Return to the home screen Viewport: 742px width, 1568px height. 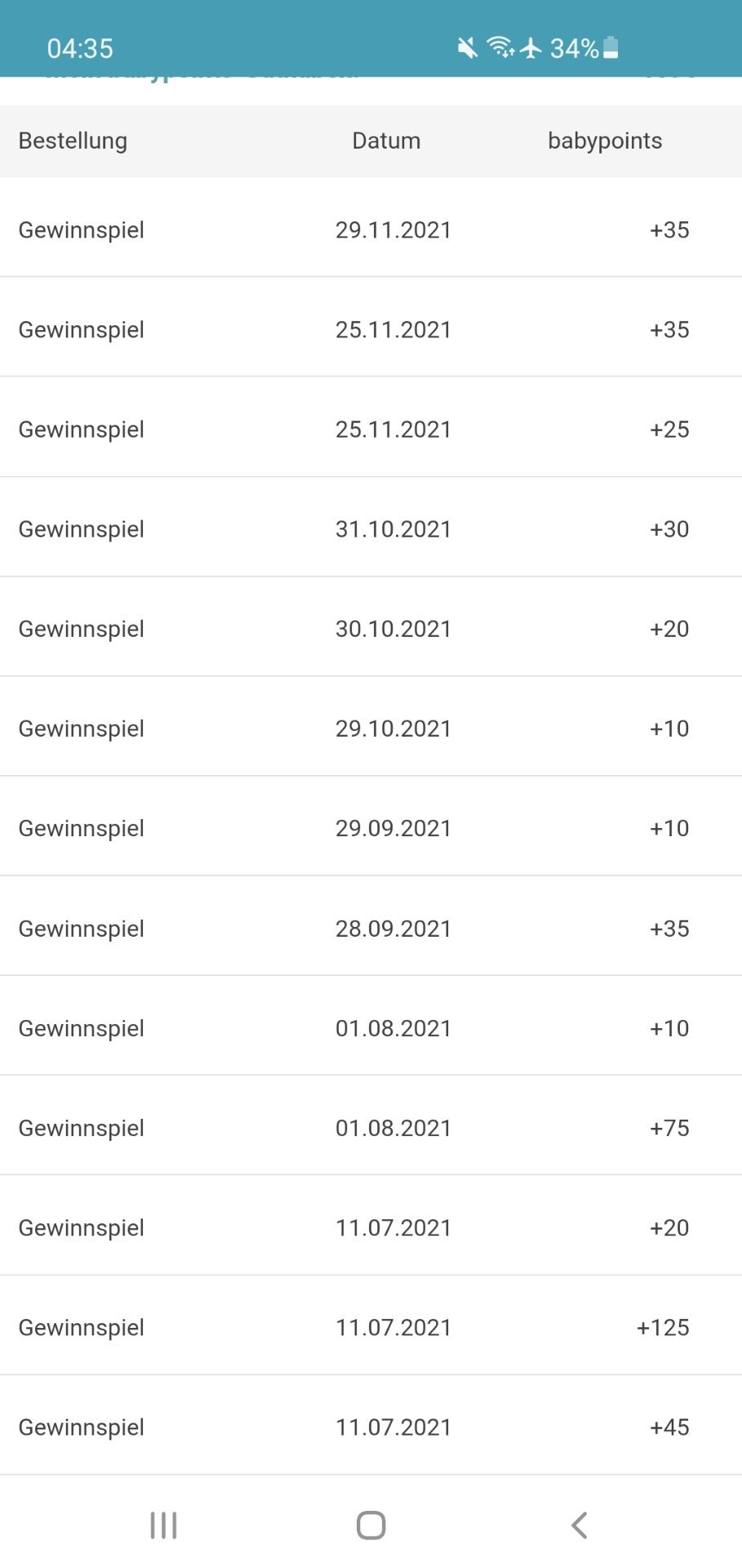pyautogui.click(x=371, y=1525)
